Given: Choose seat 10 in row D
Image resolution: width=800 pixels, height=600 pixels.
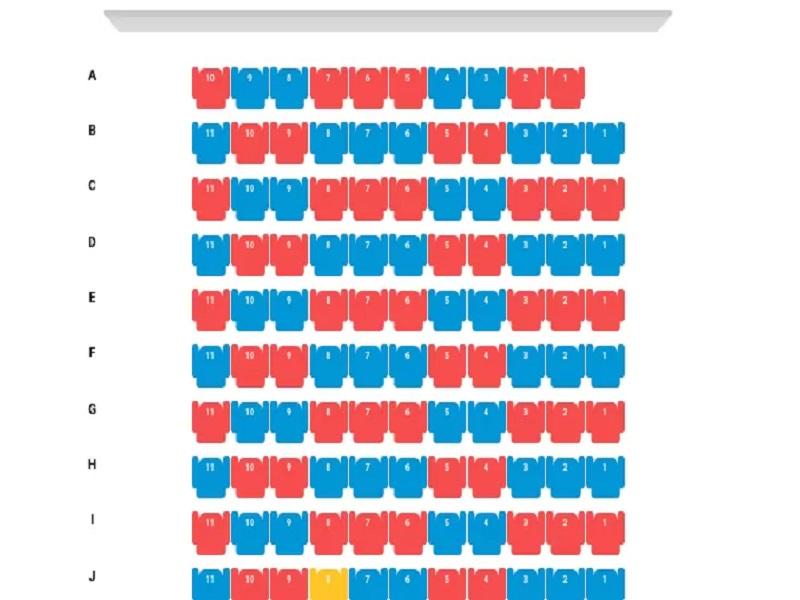Looking at the screenshot, I should (250, 255).
